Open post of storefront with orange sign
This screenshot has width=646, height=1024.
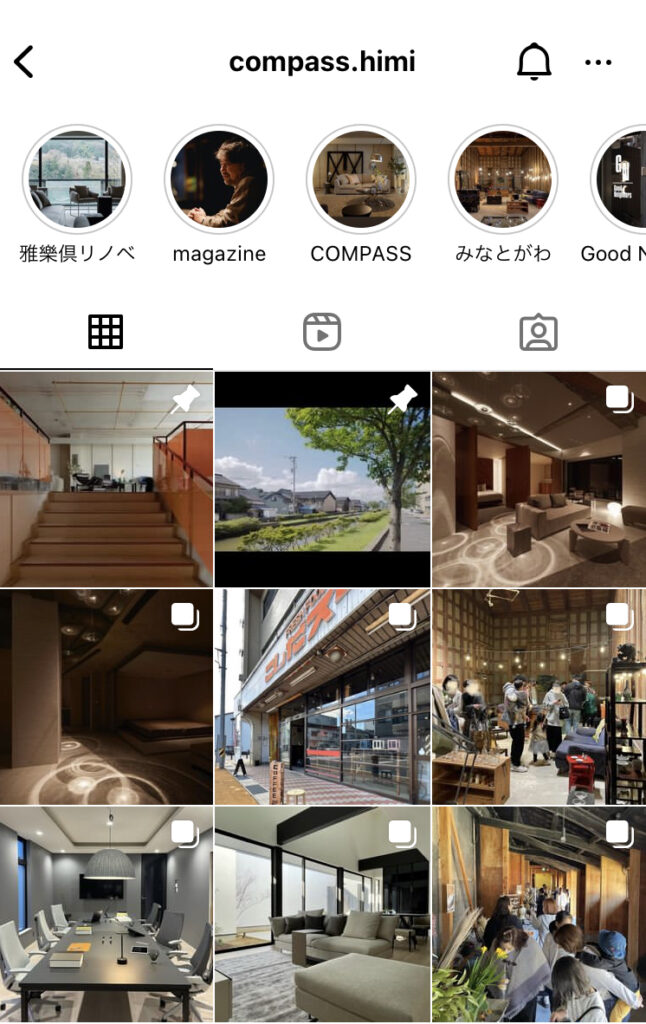point(322,697)
